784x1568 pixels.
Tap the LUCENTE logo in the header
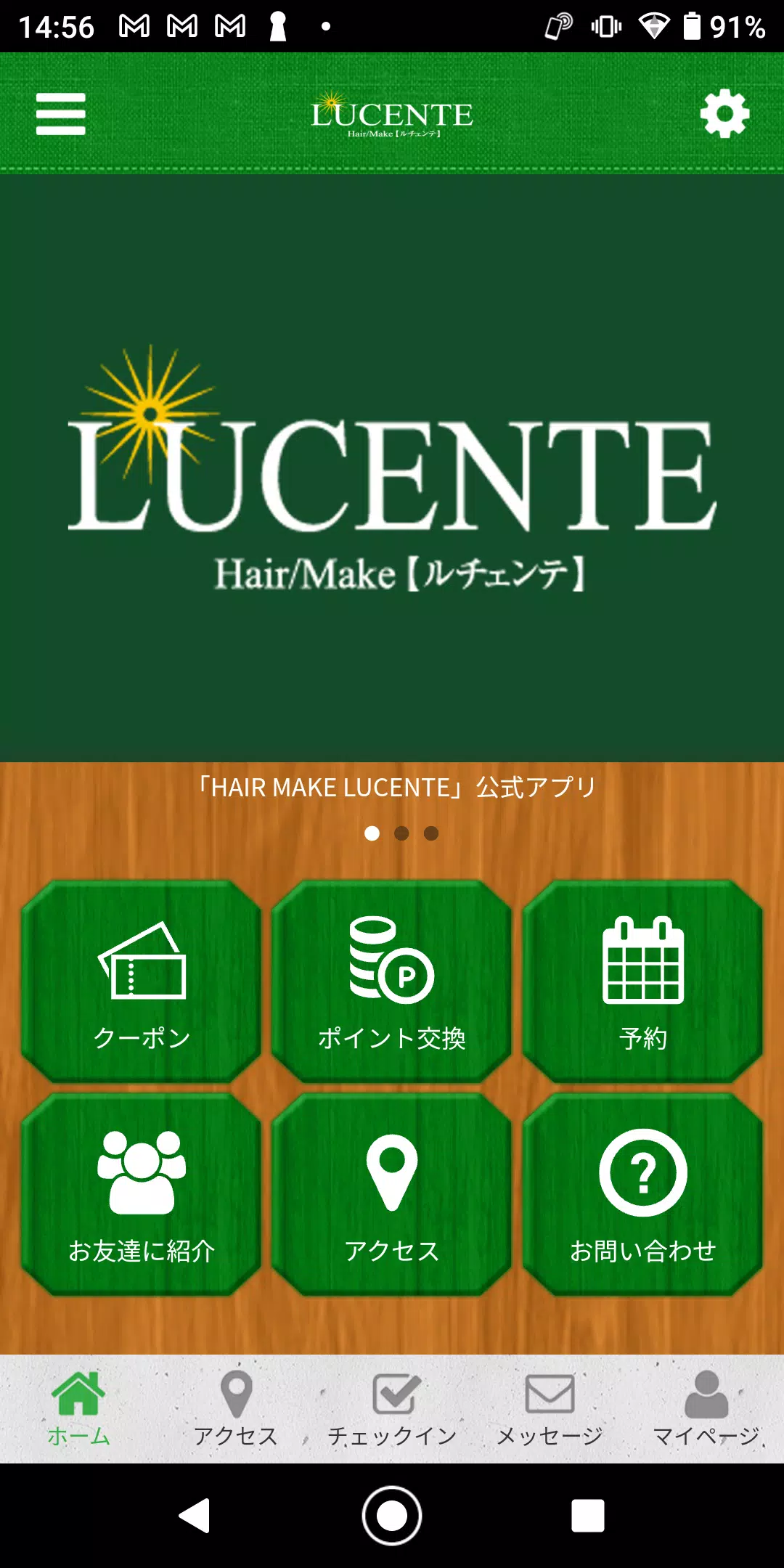392,116
